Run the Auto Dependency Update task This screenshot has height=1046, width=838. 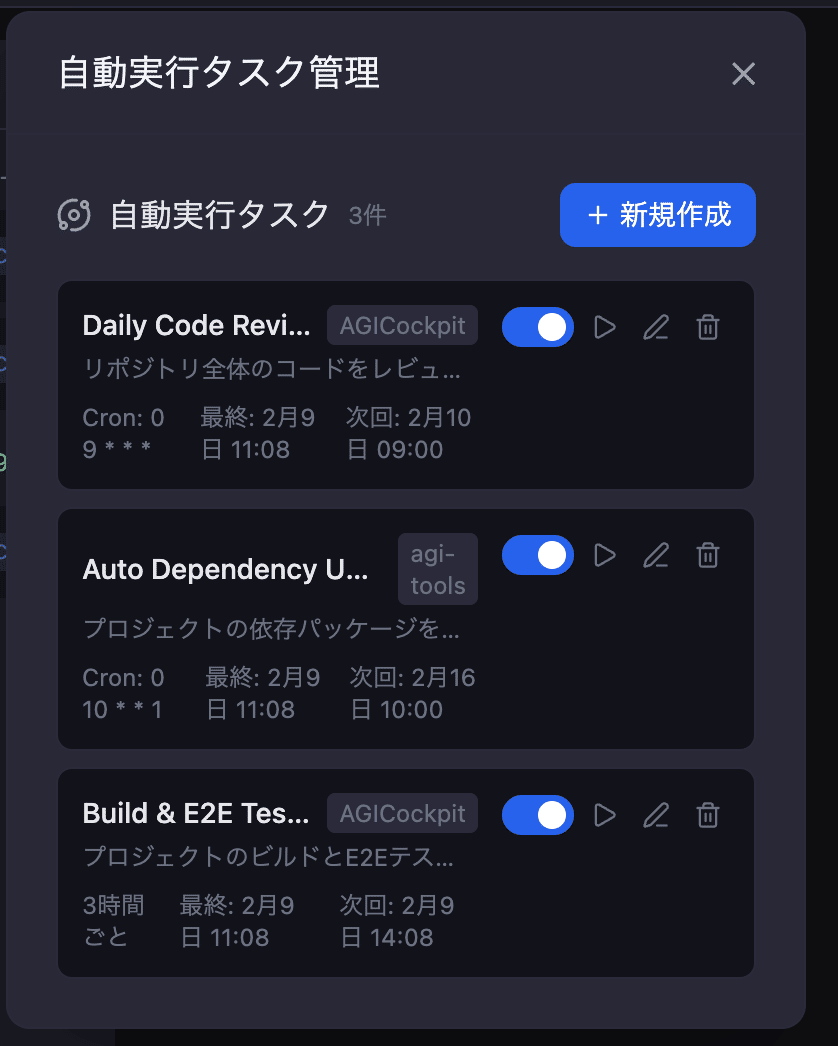click(x=605, y=555)
